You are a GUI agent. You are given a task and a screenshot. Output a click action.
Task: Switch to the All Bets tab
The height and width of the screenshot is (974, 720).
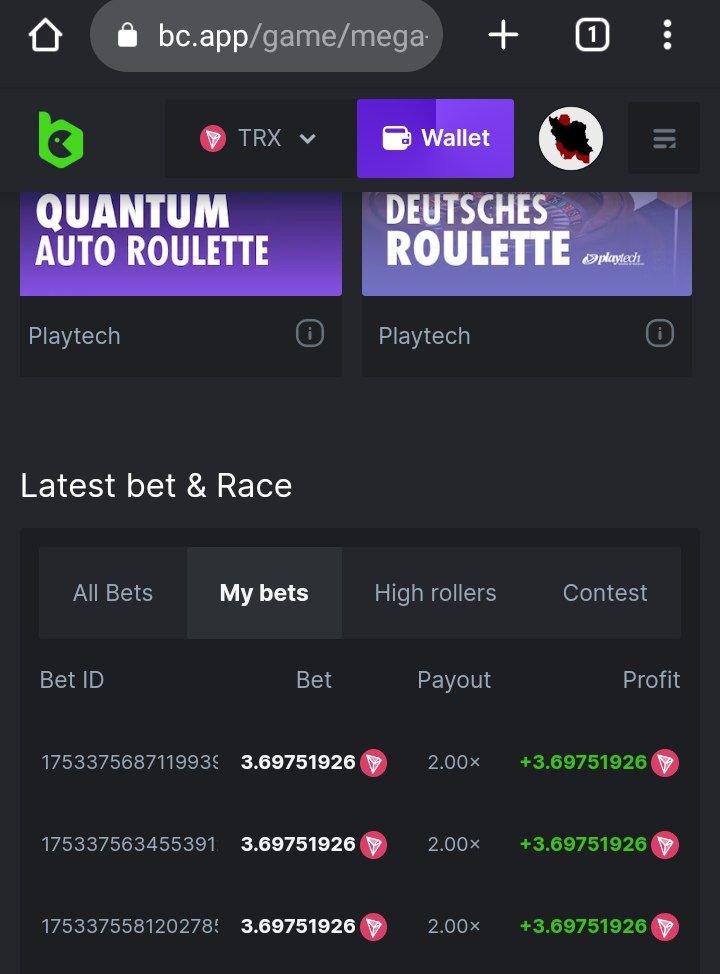[113, 593]
